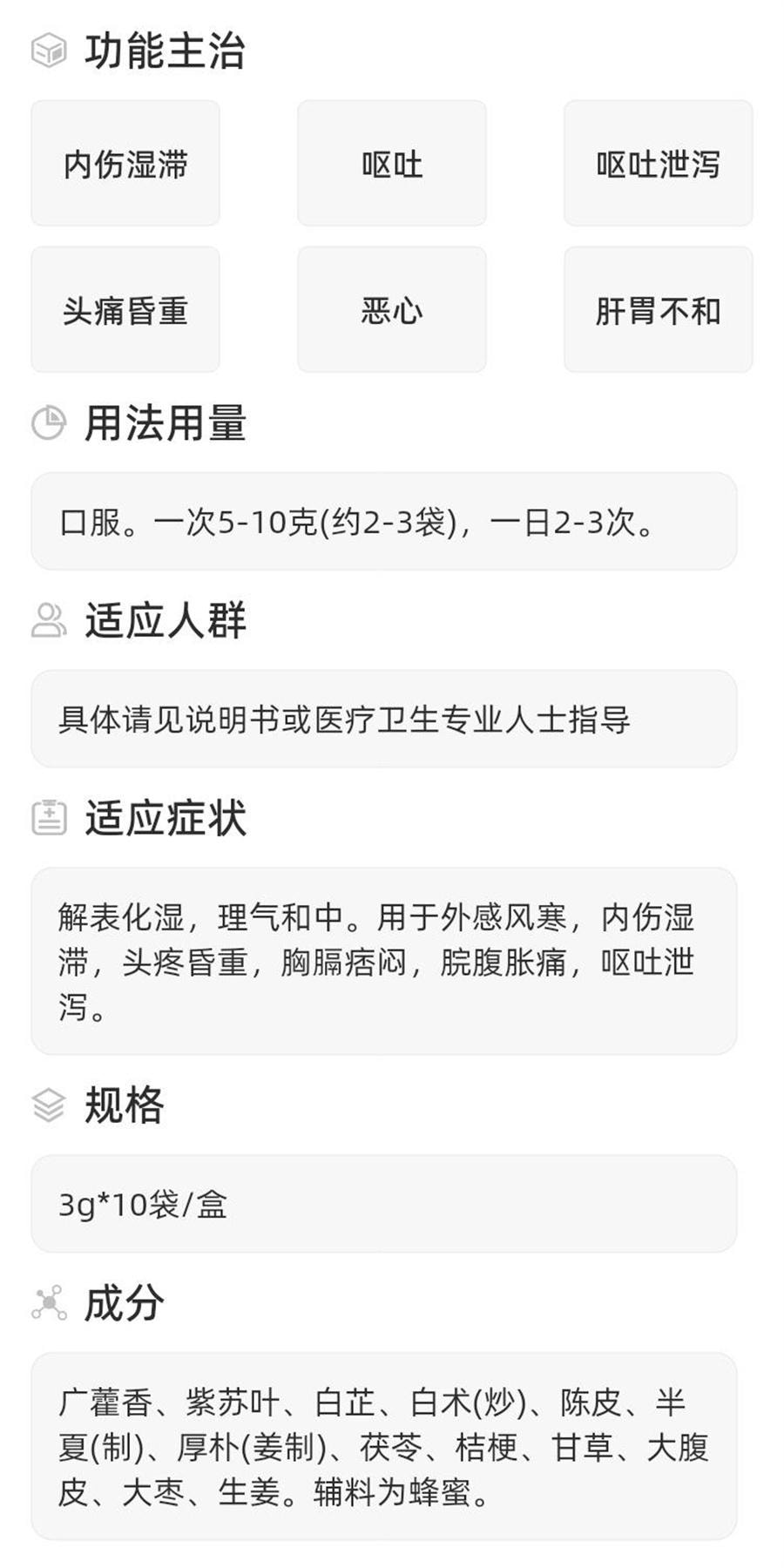Click the 头痛昏重 tag

pos(125,309)
